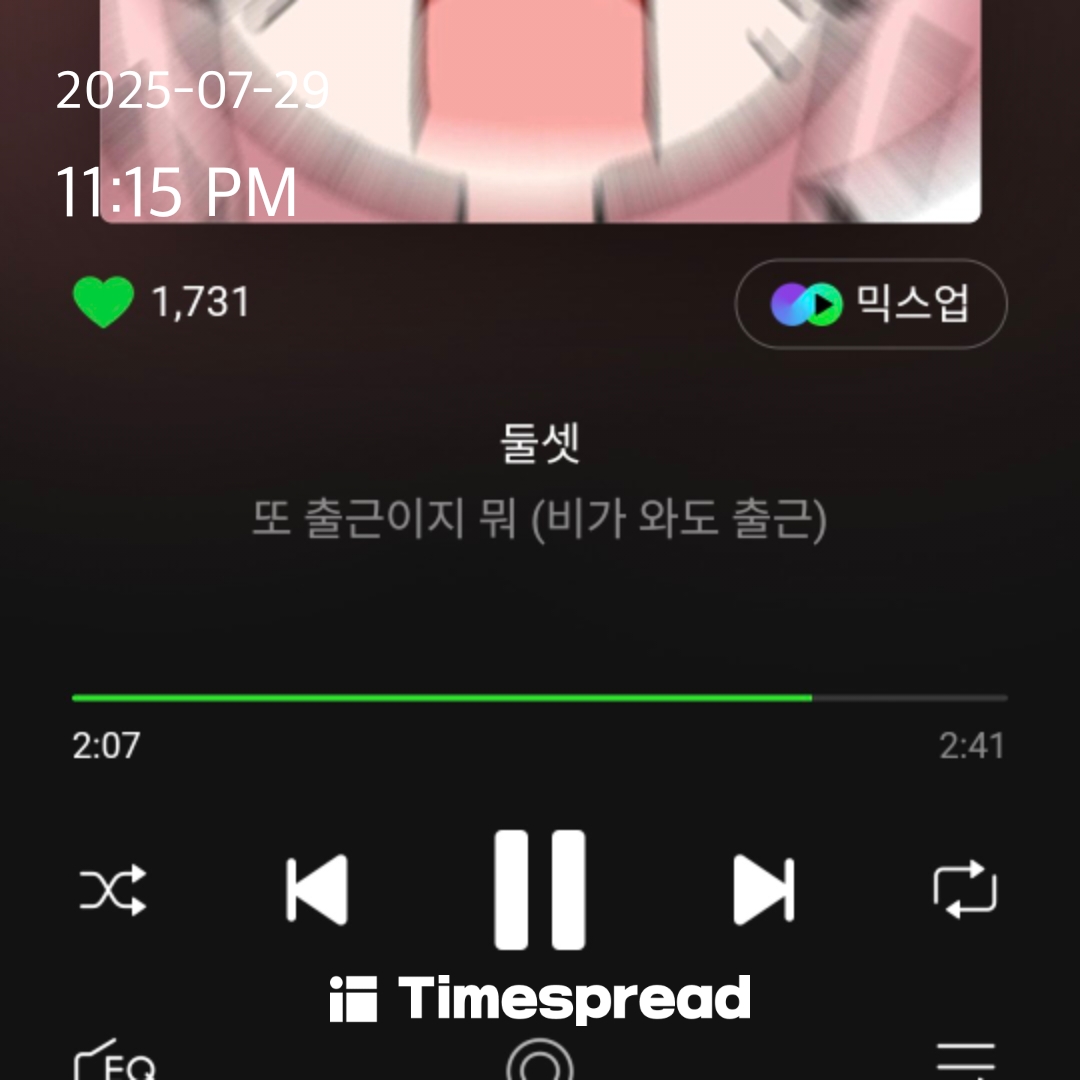This screenshot has height=1080, width=1080.
Task: Skip to the next track
Action: [764, 889]
